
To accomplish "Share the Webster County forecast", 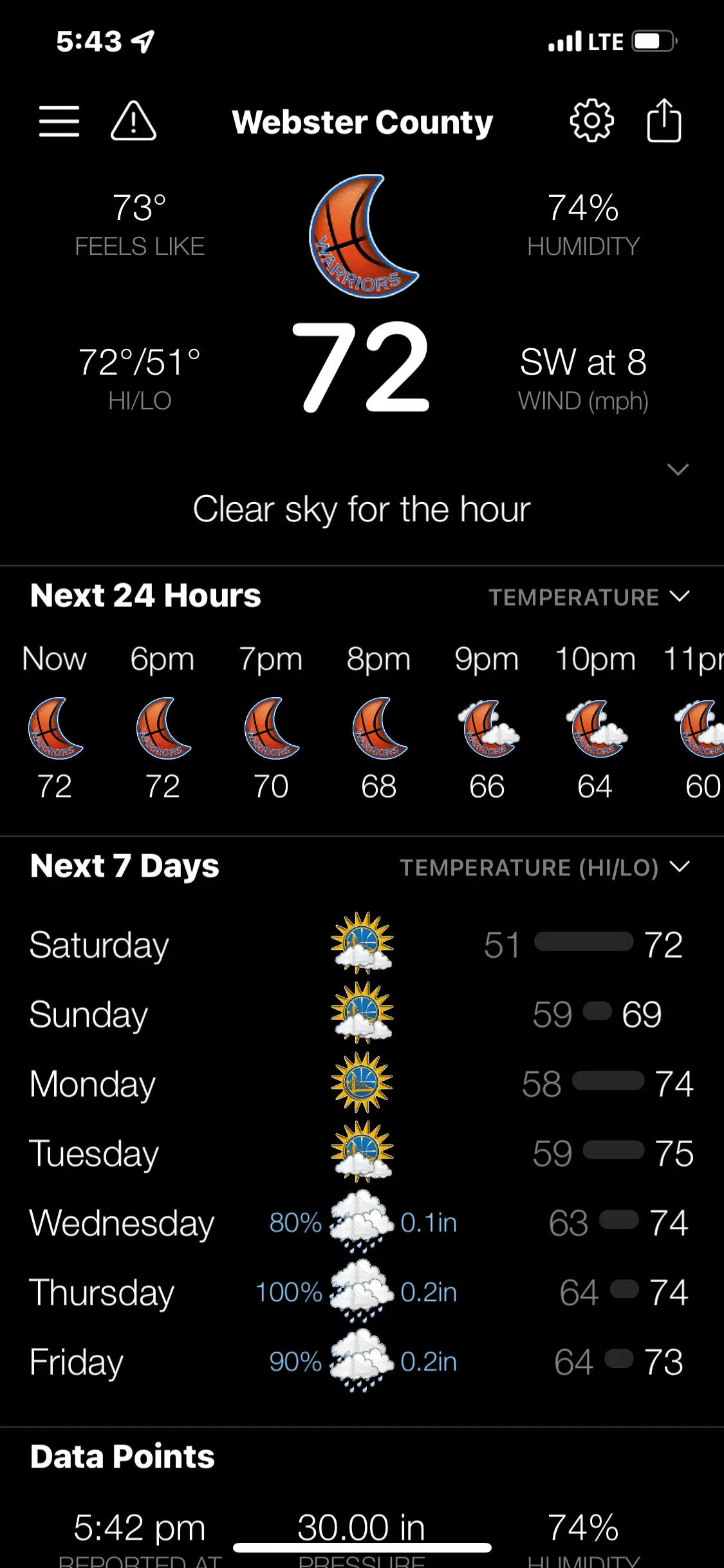I will coord(664,121).
